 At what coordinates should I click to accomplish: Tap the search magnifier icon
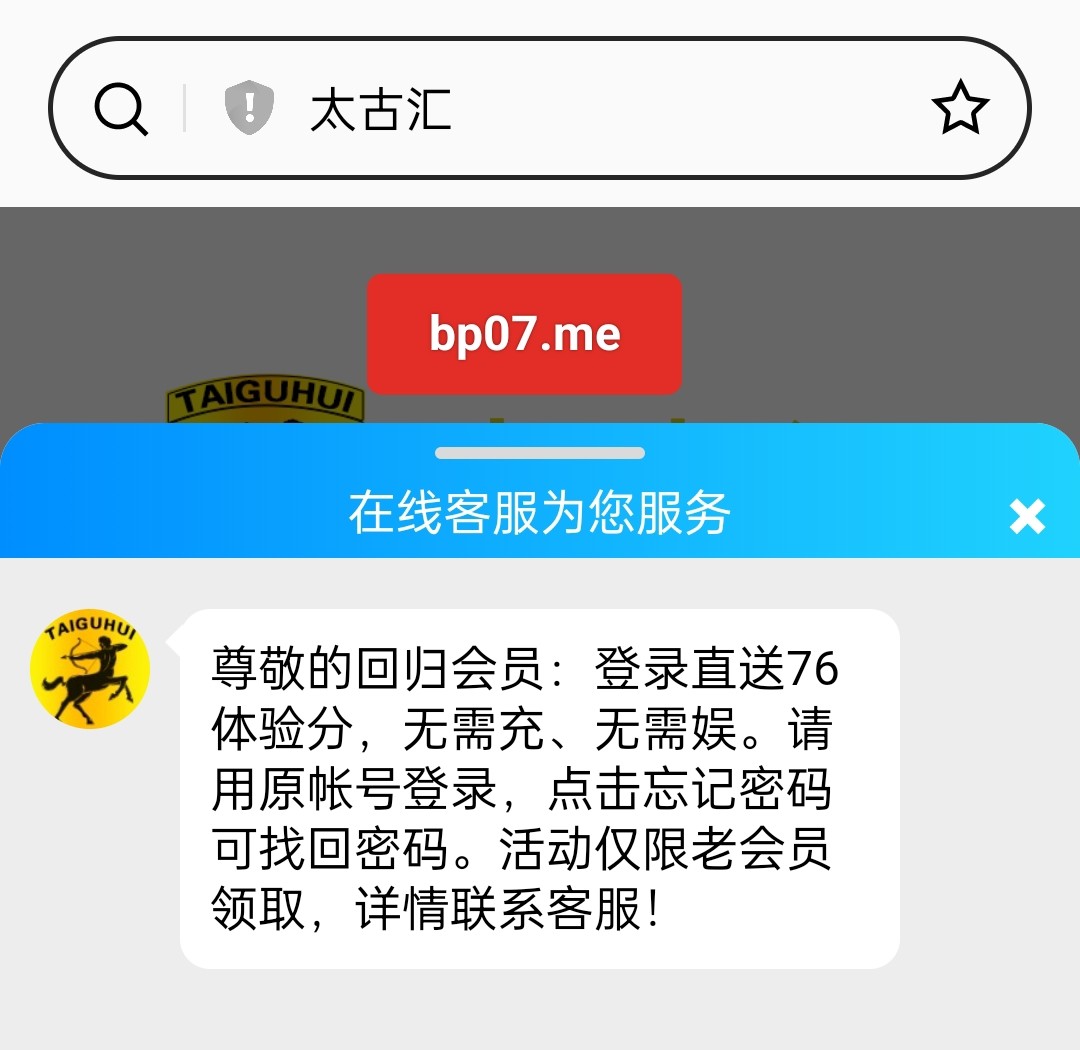(x=121, y=109)
